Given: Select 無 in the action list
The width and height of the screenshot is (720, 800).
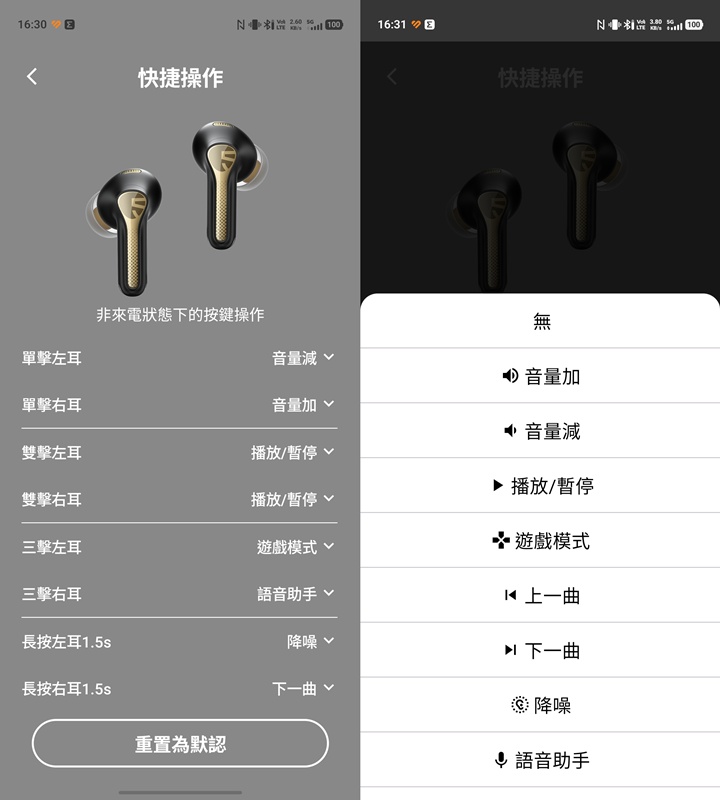Looking at the screenshot, I should click(x=541, y=321).
